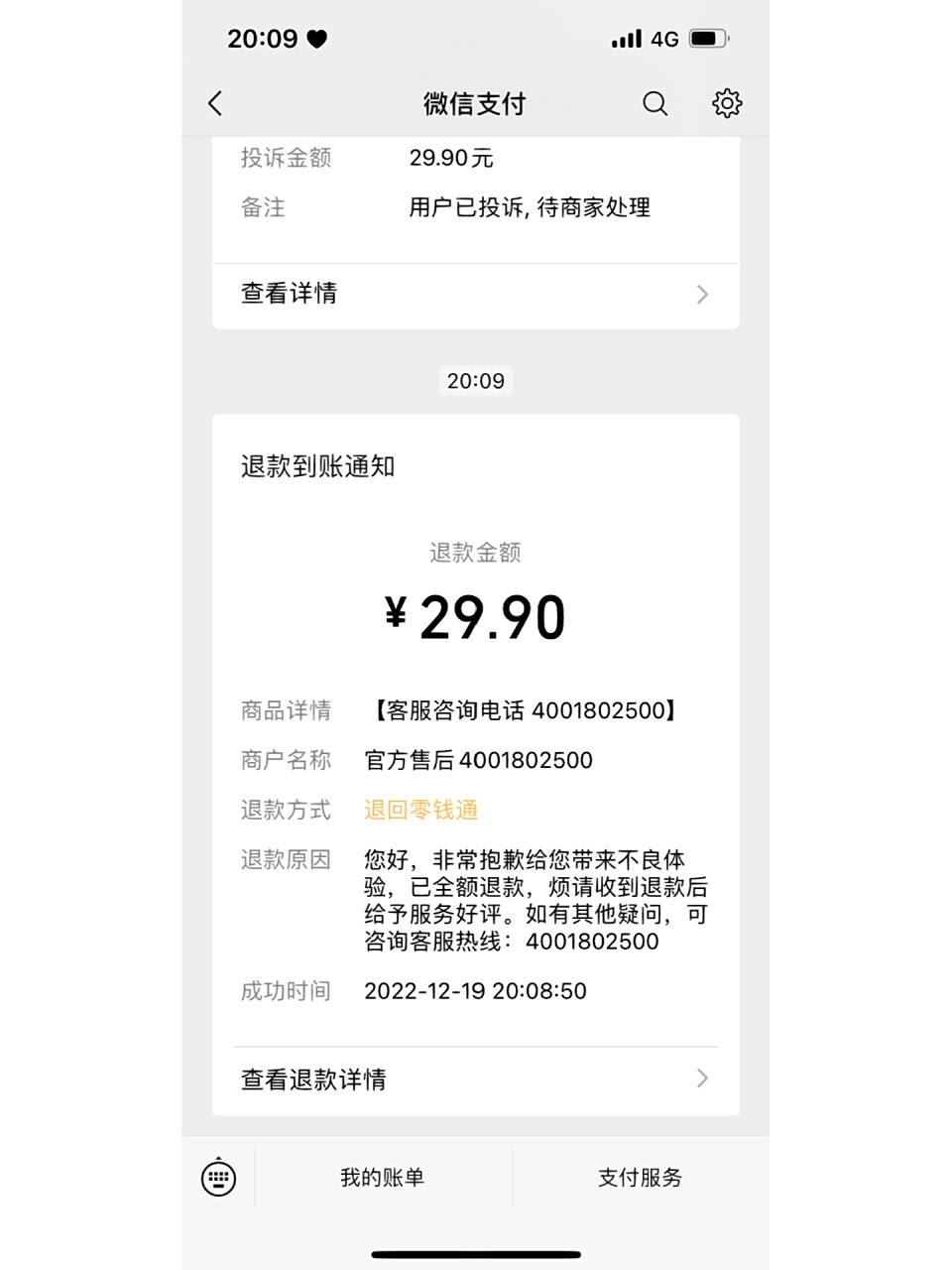The height and width of the screenshot is (1270, 952).
Task: Tap the 20:09 timestamp above the card
Action: [x=476, y=380]
